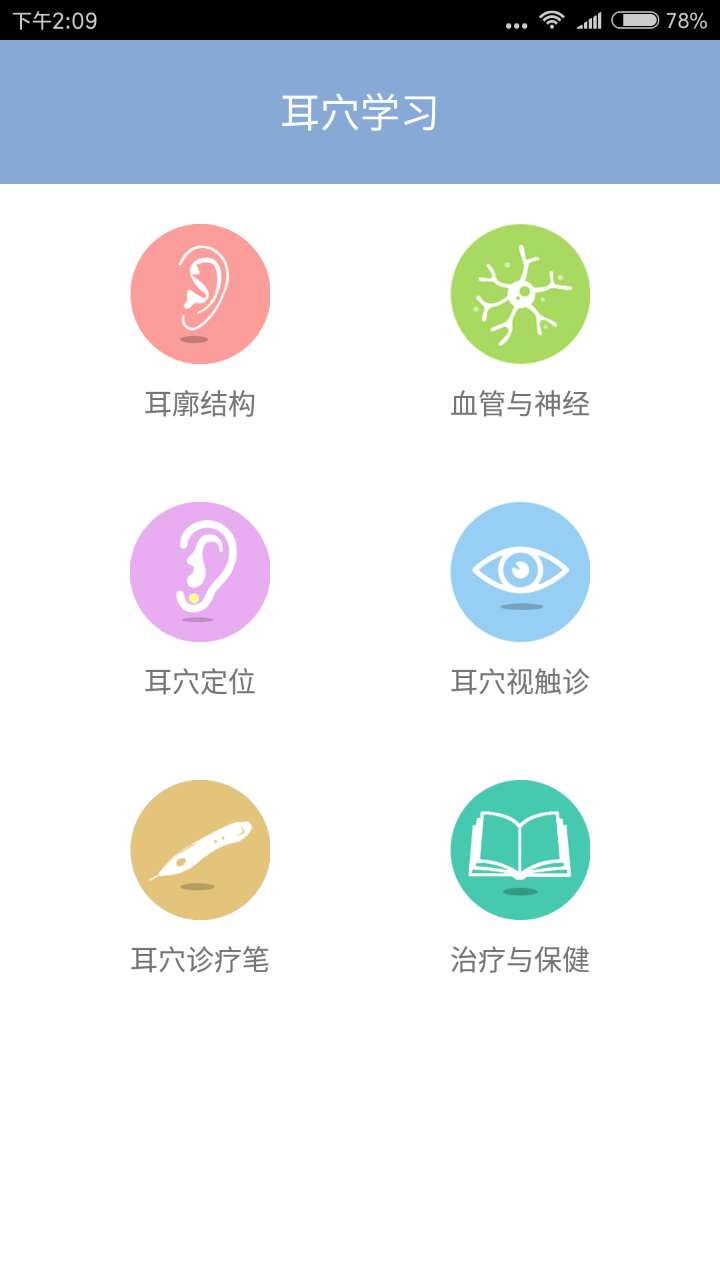Select the 耳廓结构 text label
This screenshot has height=1280, width=720.
coord(200,404)
